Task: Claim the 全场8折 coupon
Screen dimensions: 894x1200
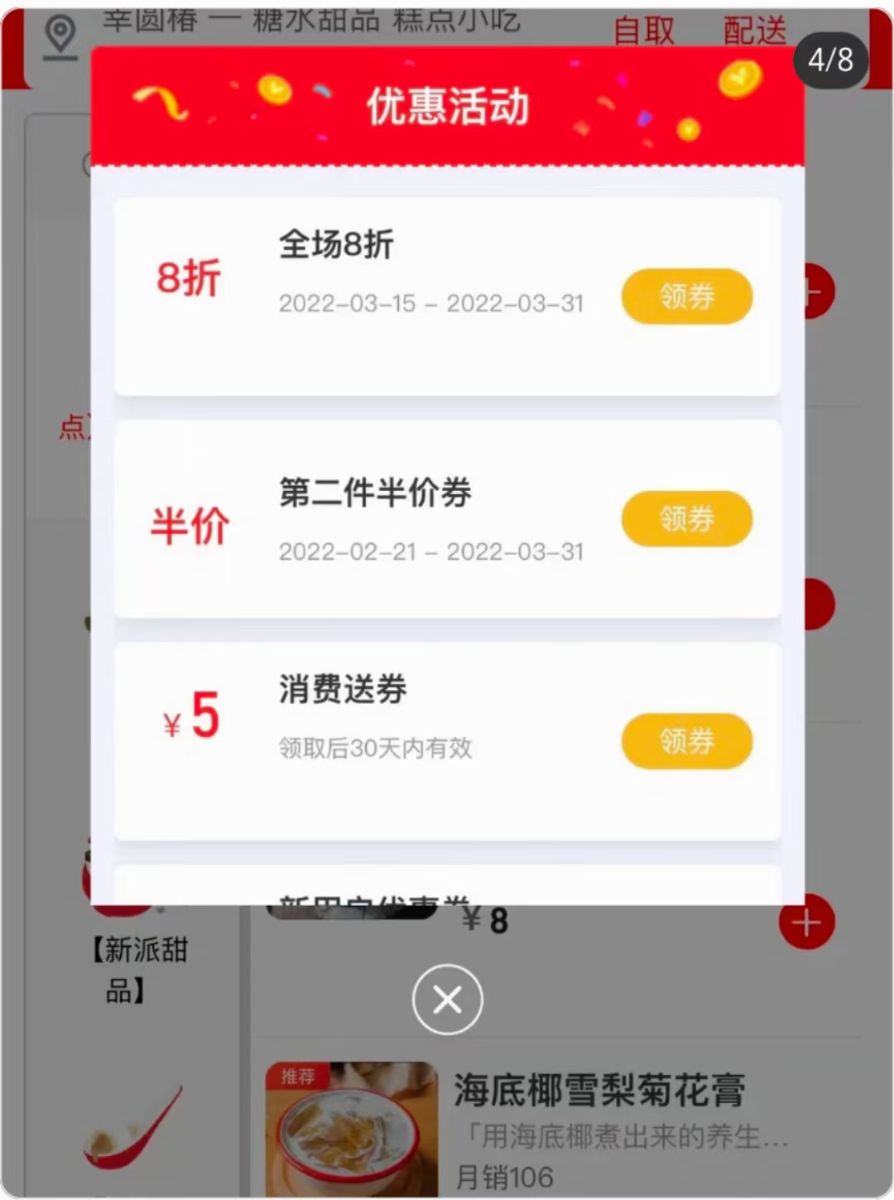Action: click(x=687, y=296)
